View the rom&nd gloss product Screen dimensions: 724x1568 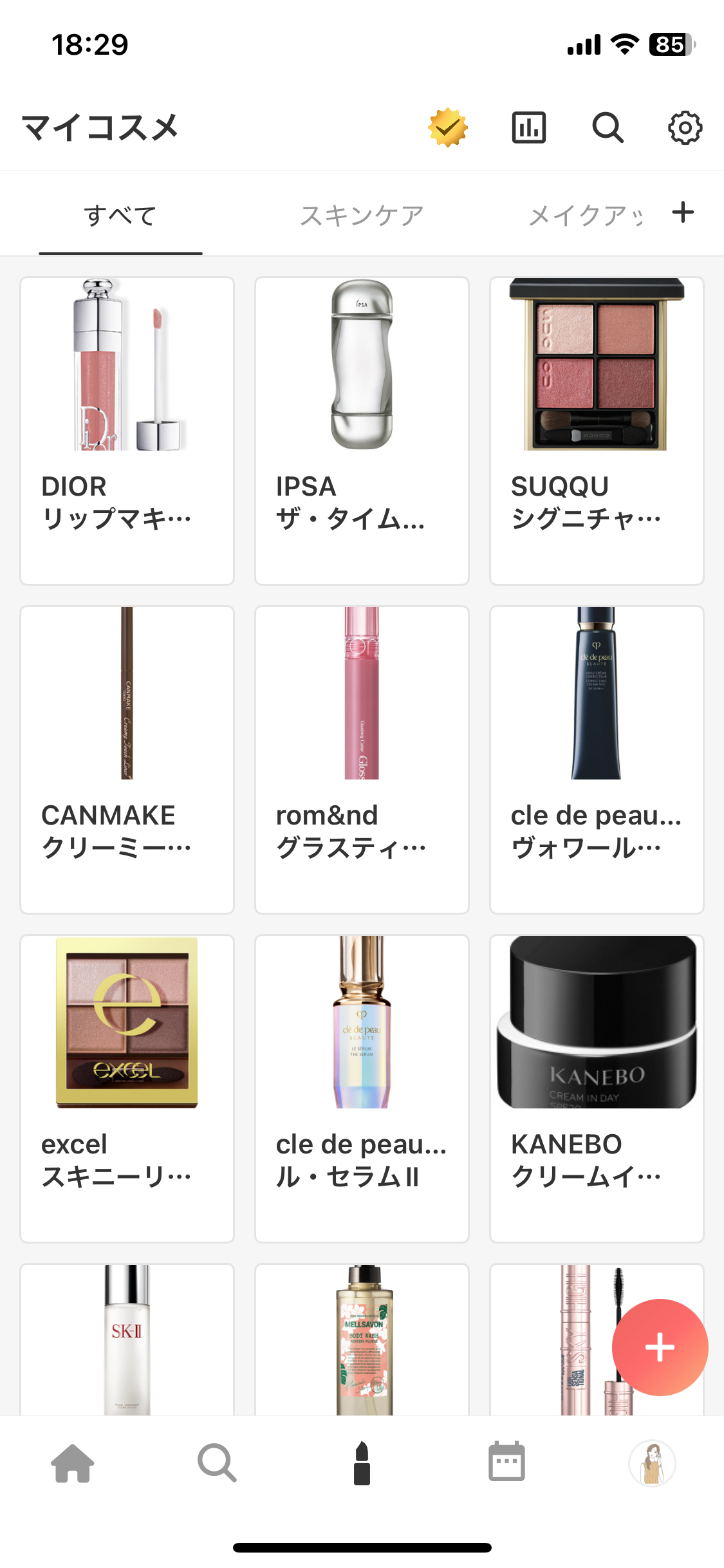pos(362,760)
